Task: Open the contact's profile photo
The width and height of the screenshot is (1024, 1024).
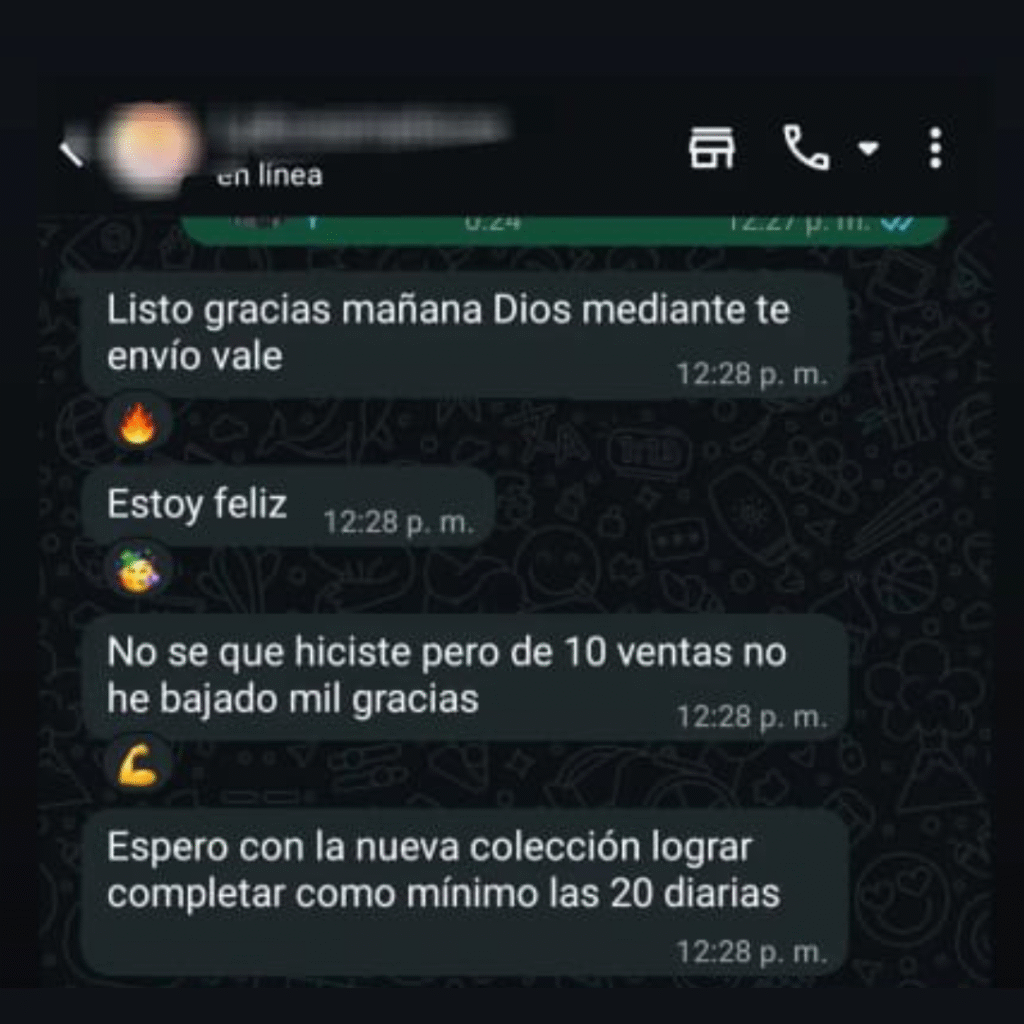Action: pyautogui.click(x=152, y=150)
